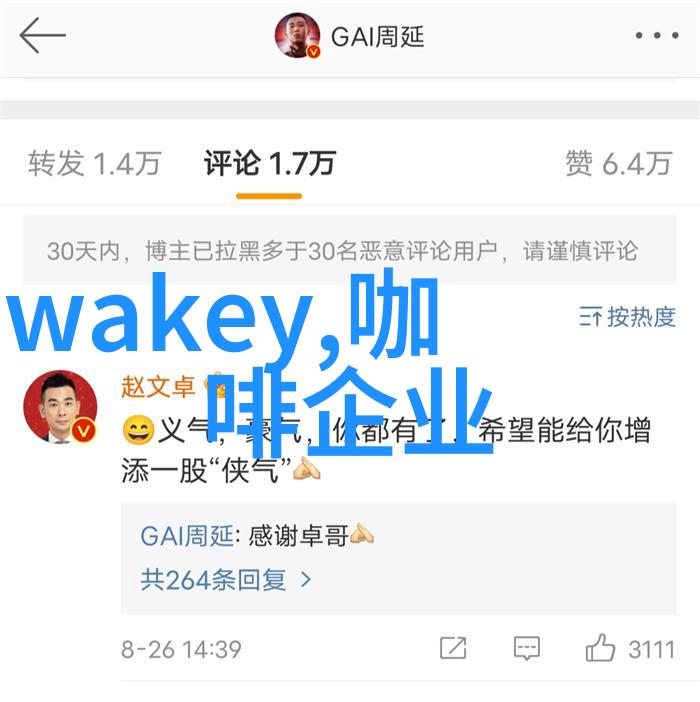
Task: Open the three-dot overflow menu
Action: click(x=656, y=37)
